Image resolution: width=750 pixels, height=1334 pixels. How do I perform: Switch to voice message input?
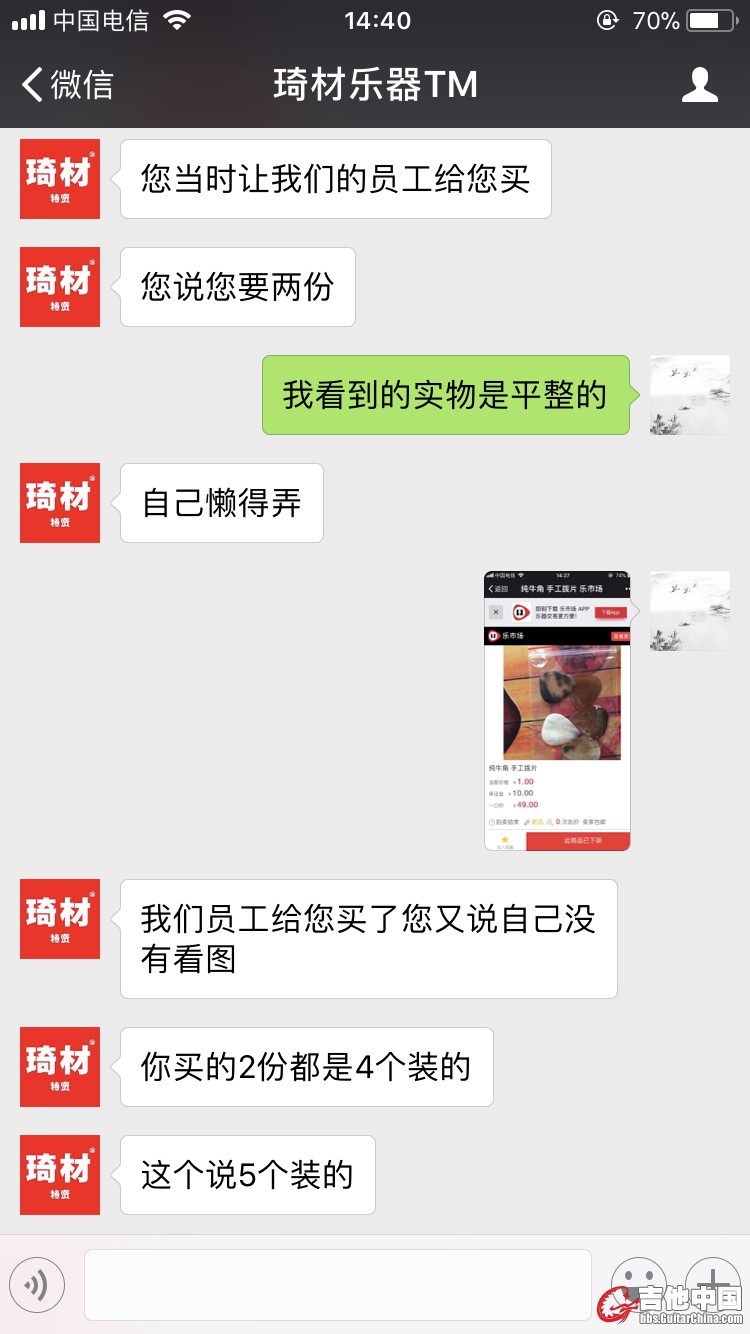pos(37,1285)
